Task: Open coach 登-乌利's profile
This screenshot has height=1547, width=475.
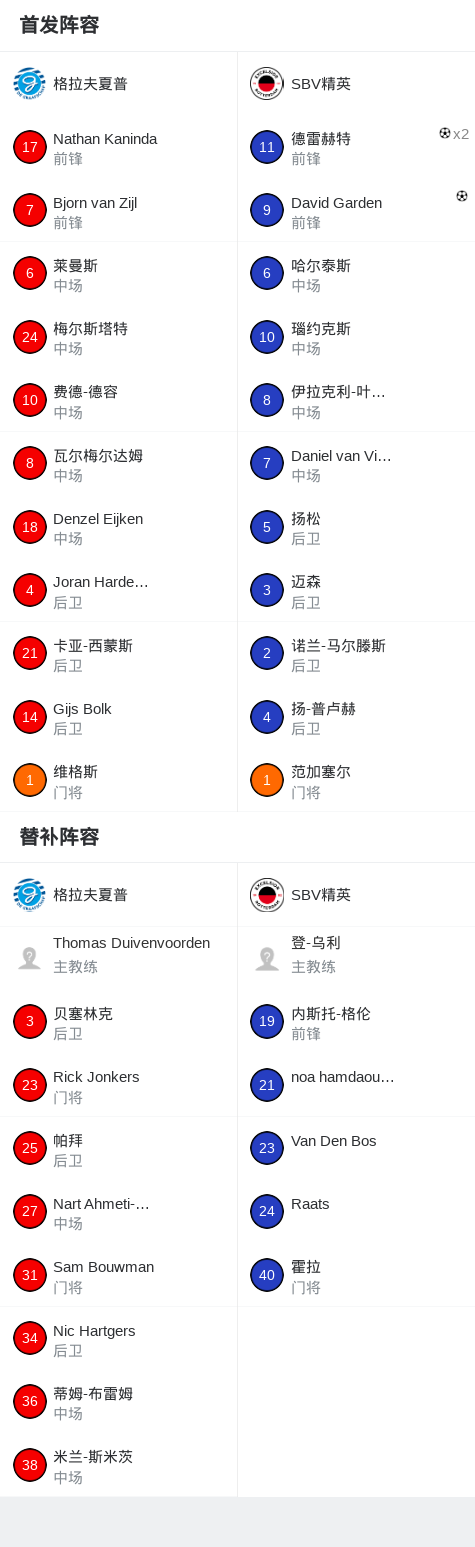Action: point(356,958)
